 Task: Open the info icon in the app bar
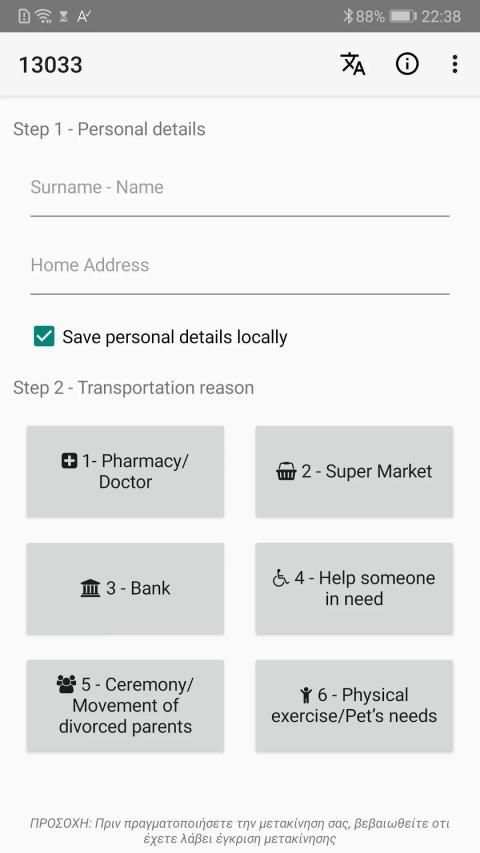tap(407, 64)
